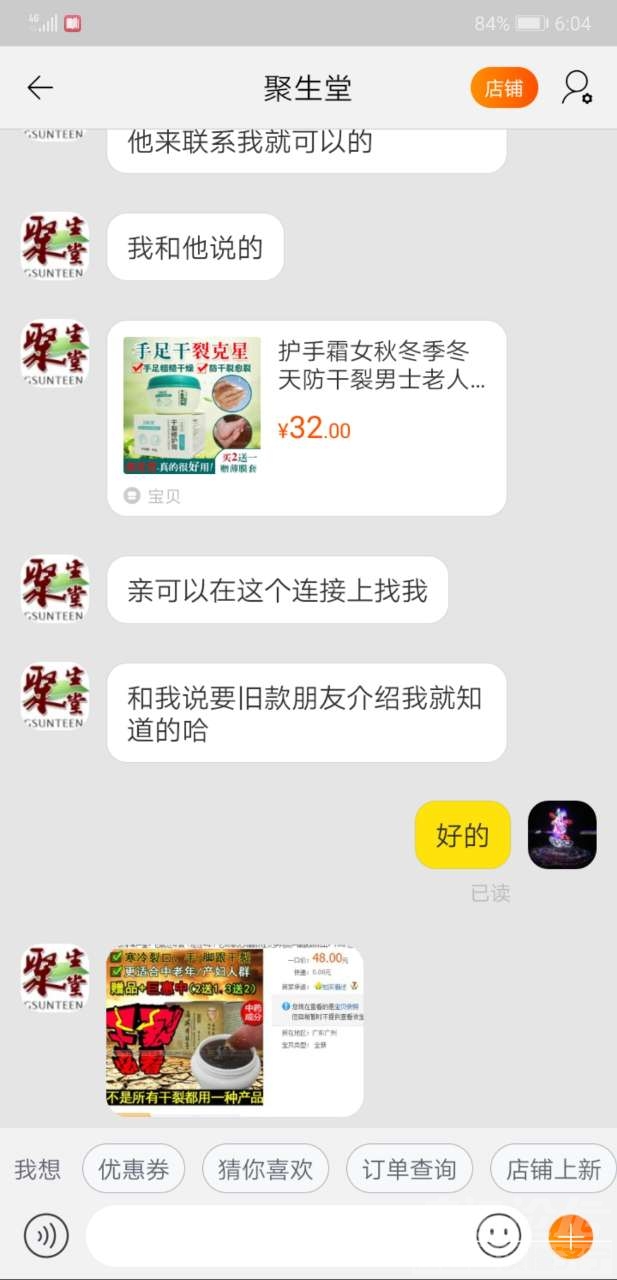The height and width of the screenshot is (1280, 617).
Task: Tap the 猜你喜欢 suggestion chip
Action: pyautogui.click(x=265, y=1169)
